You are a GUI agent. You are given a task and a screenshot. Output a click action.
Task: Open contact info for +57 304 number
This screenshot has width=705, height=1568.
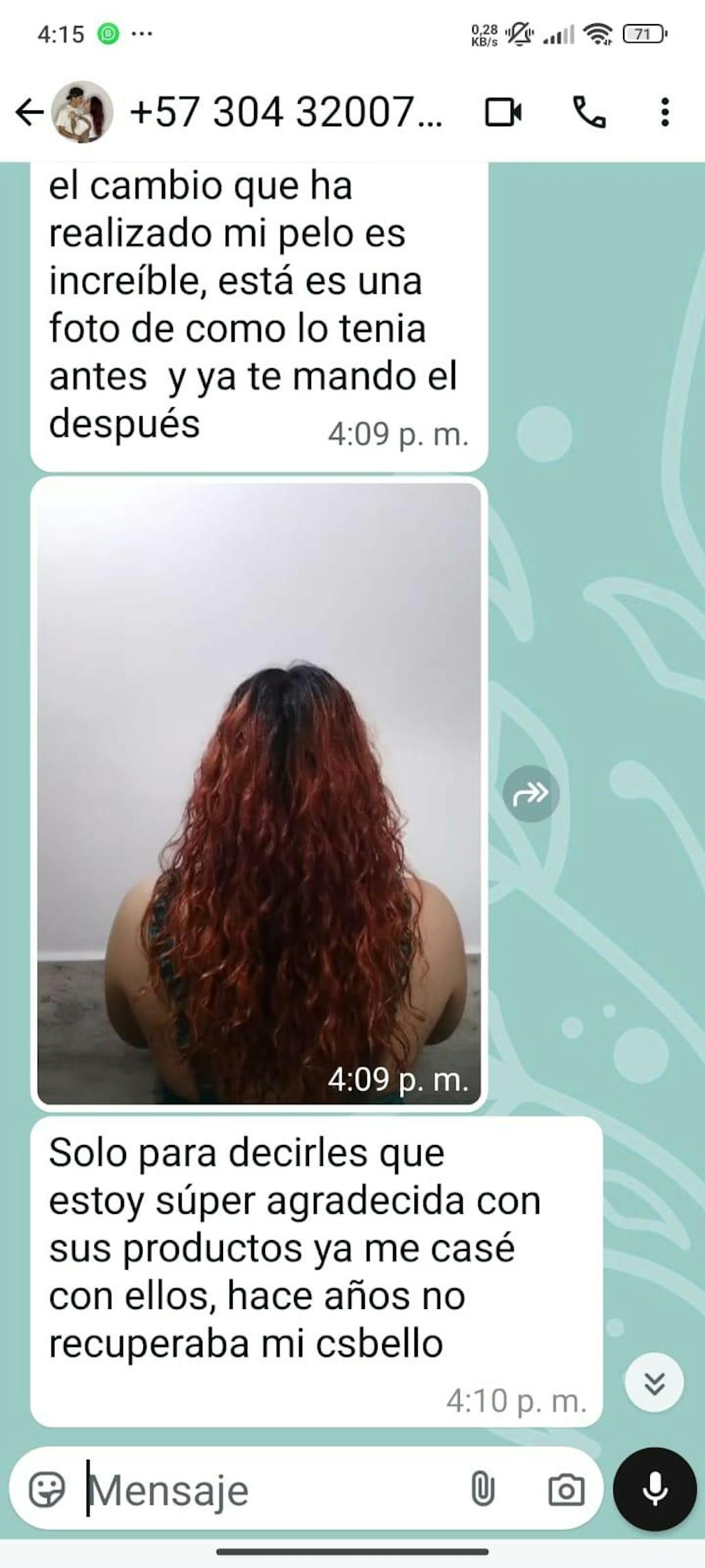pyautogui.click(x=286, y=112)
